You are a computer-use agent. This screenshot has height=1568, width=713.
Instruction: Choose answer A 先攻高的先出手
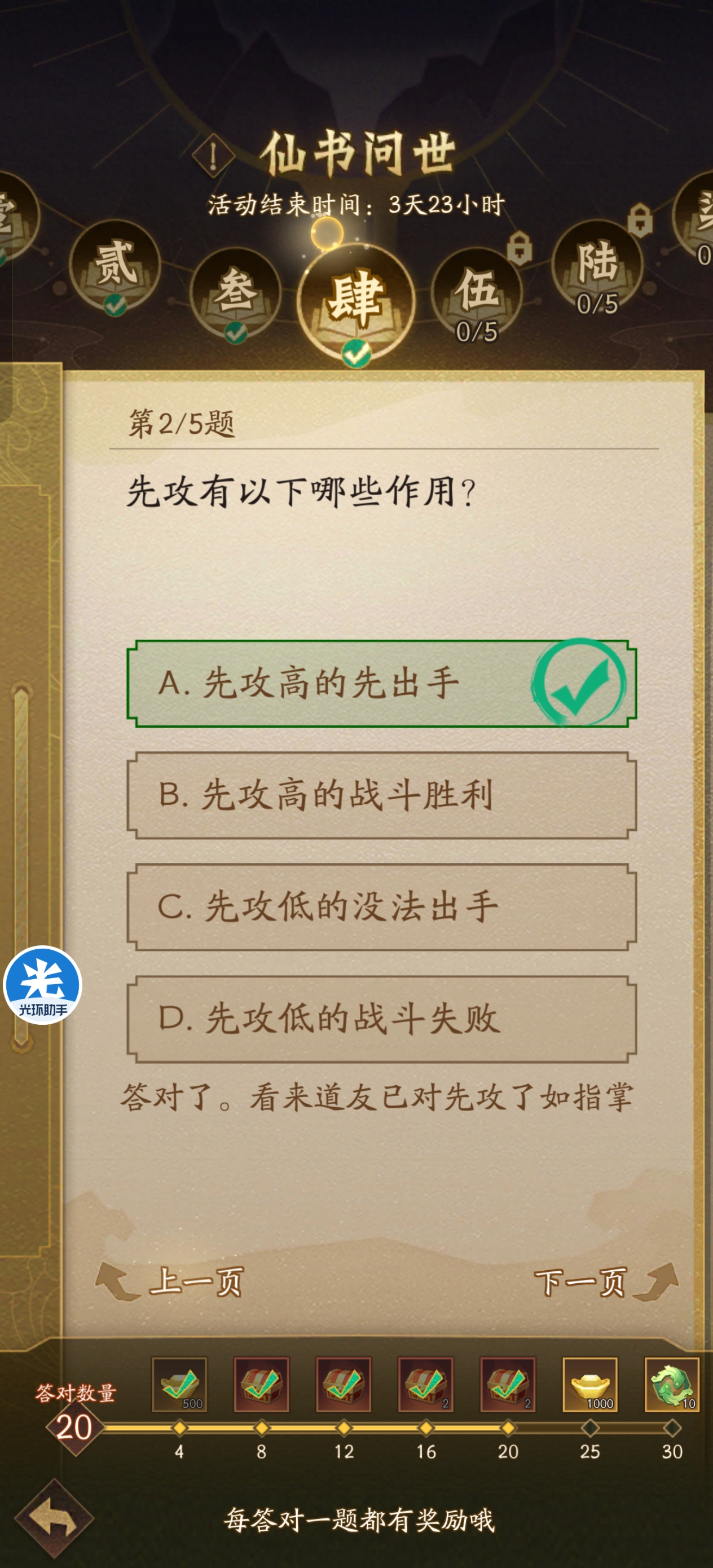click(382, 684)
